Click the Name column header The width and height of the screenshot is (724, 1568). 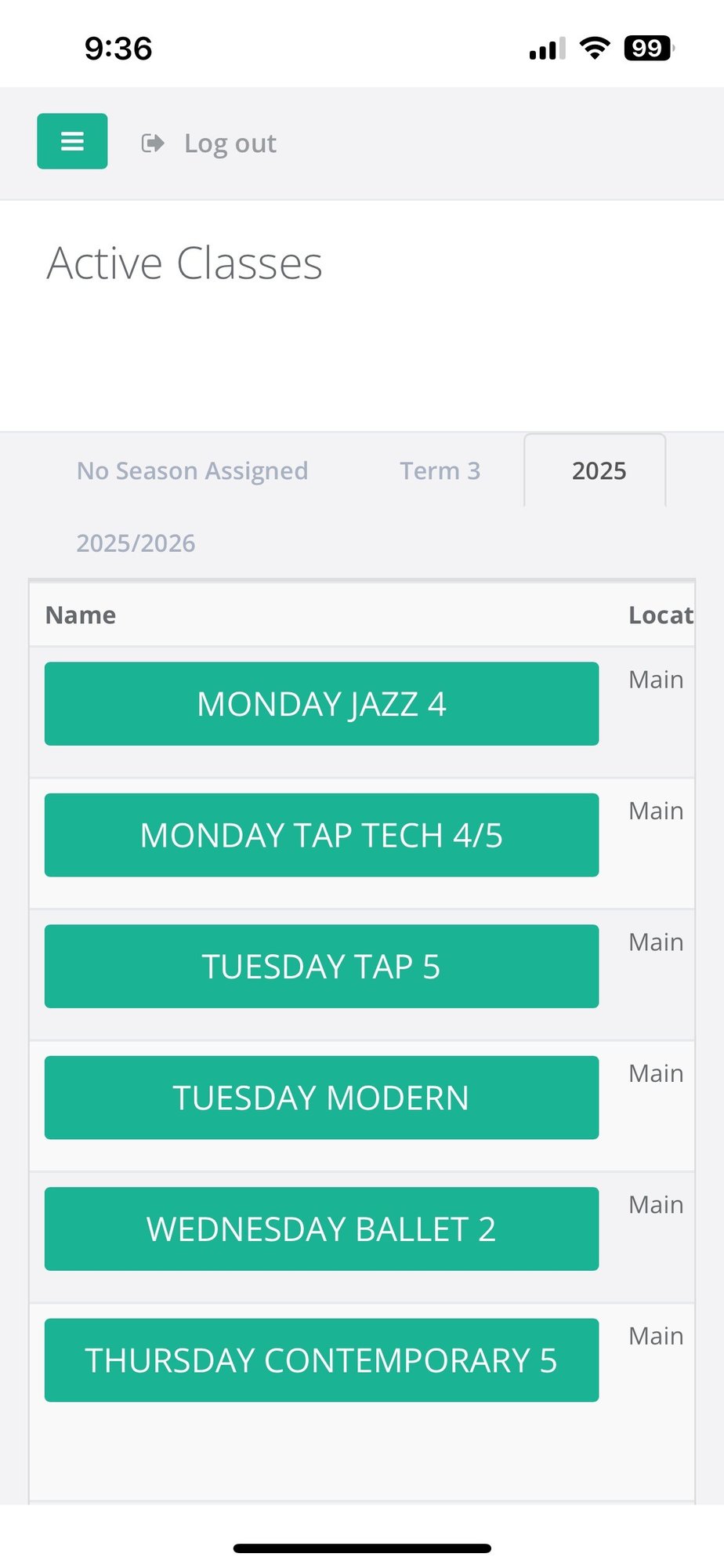click(x=81, y=615)
